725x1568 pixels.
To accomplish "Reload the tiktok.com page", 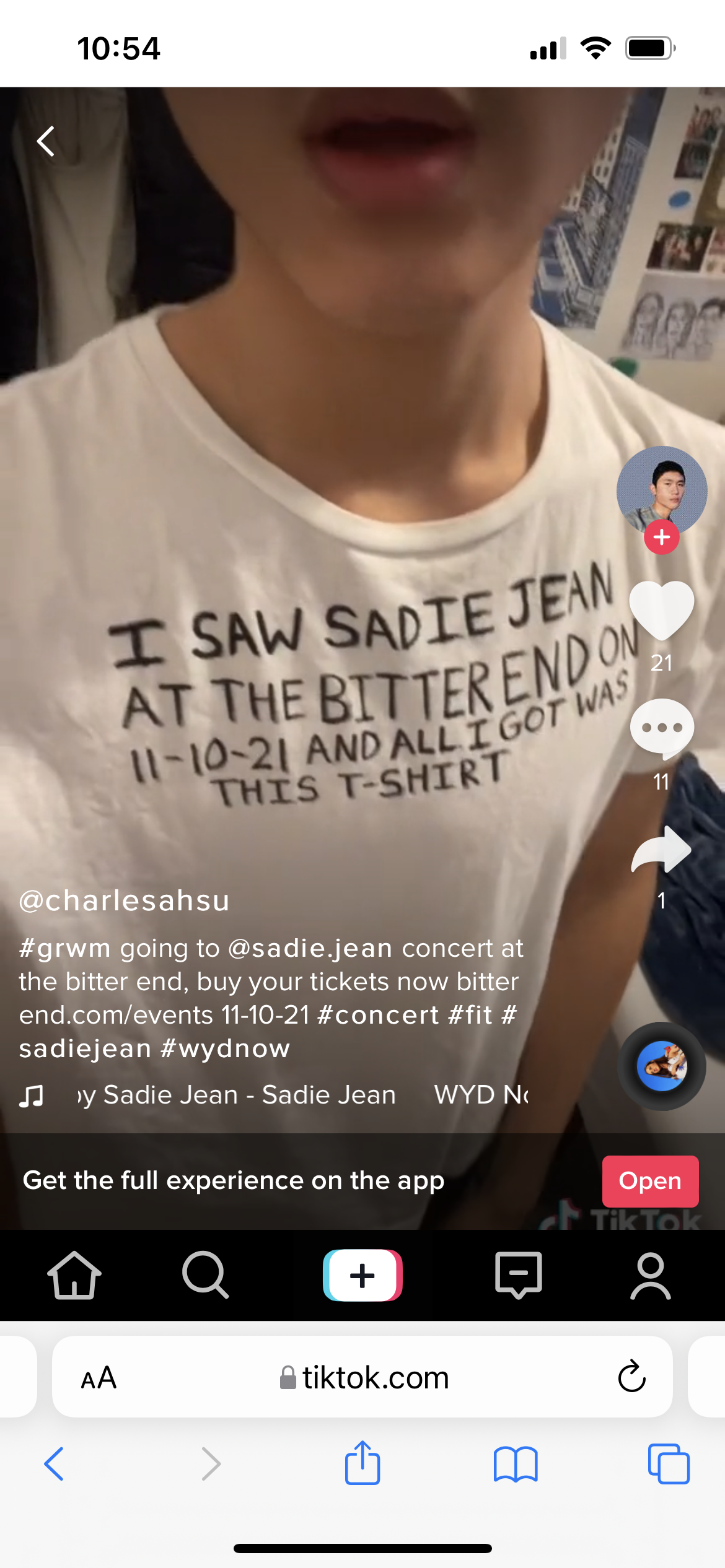I will tap(631, 1377).
